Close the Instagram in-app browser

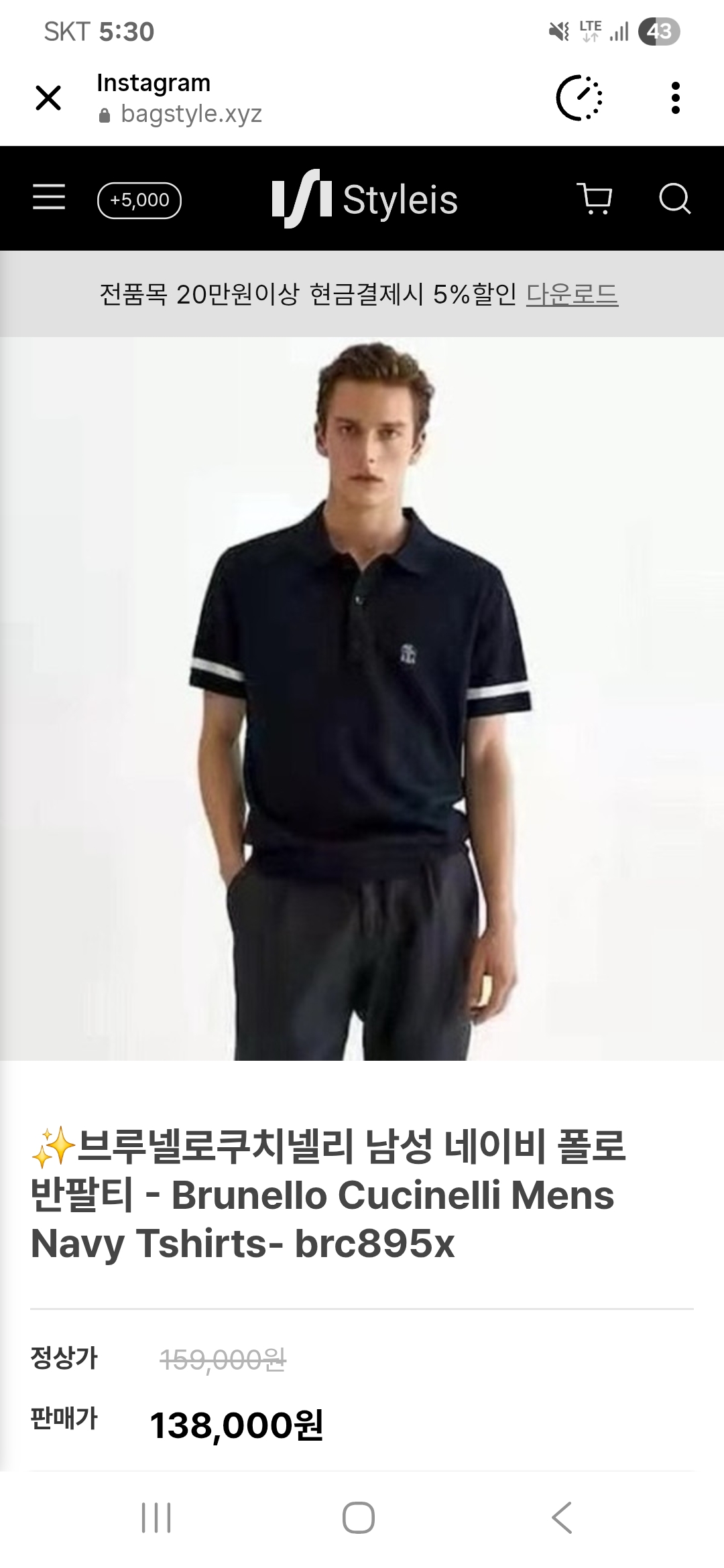click(x=48, y=98)
